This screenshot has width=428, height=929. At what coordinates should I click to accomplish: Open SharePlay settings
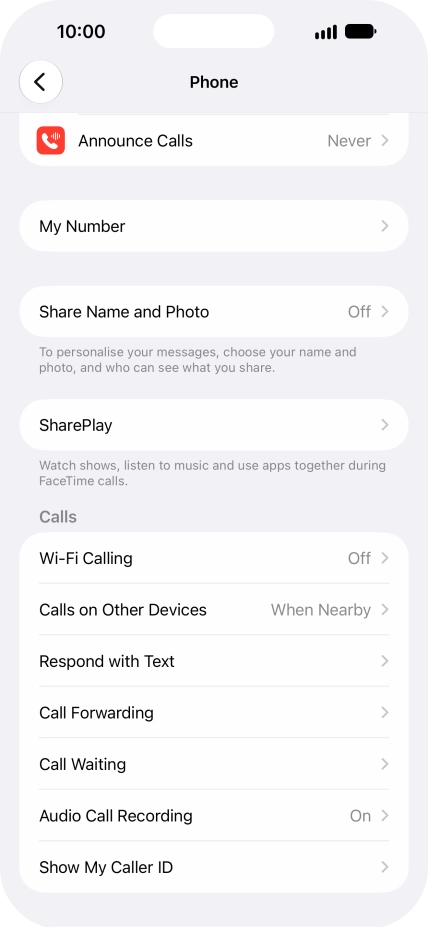tap(214, 425)
